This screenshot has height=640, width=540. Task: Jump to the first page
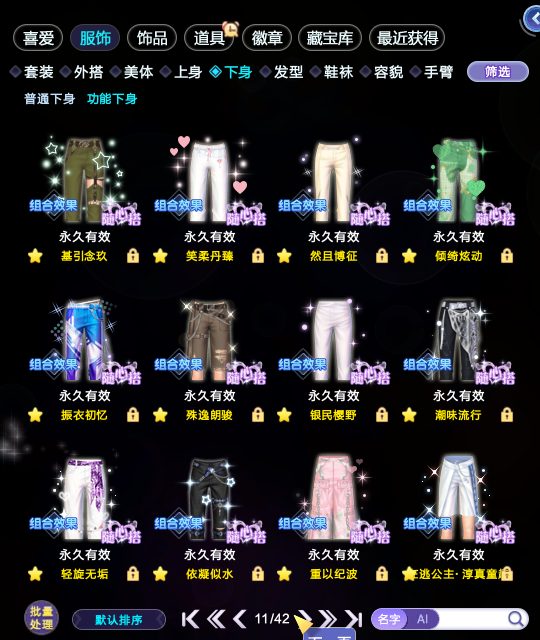coord(190,619)
